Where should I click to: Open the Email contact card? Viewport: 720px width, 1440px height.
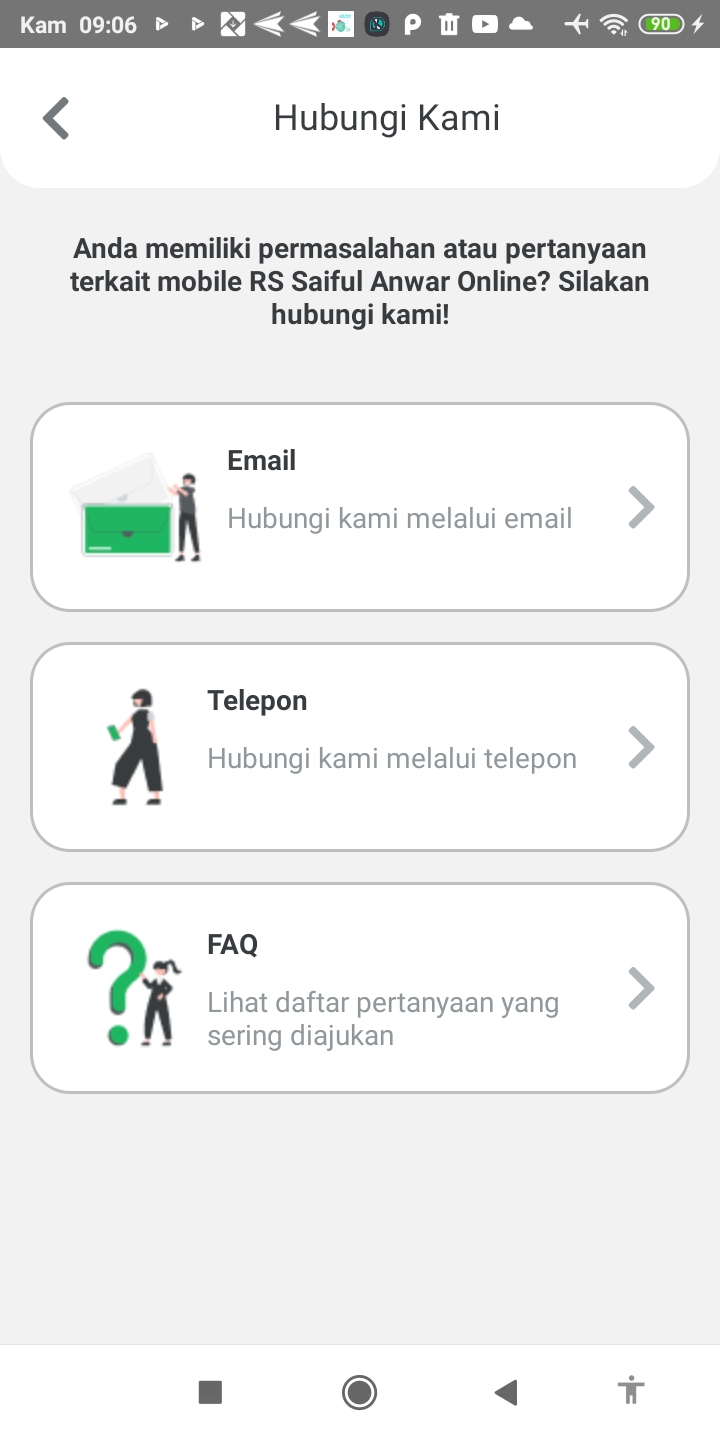(360, 507)
